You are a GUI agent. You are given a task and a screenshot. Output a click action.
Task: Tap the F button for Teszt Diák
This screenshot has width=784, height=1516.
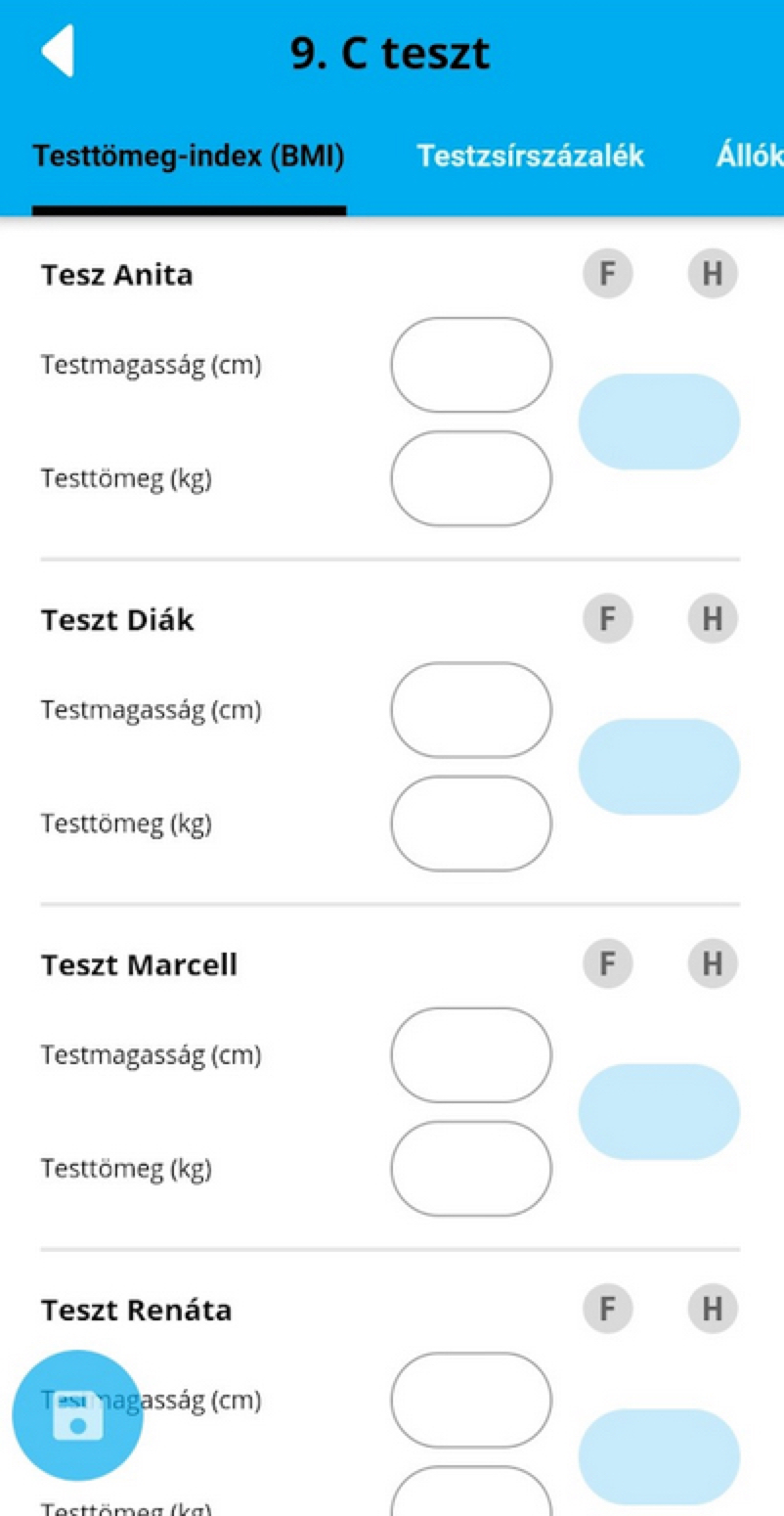click(x=608, y=619)
